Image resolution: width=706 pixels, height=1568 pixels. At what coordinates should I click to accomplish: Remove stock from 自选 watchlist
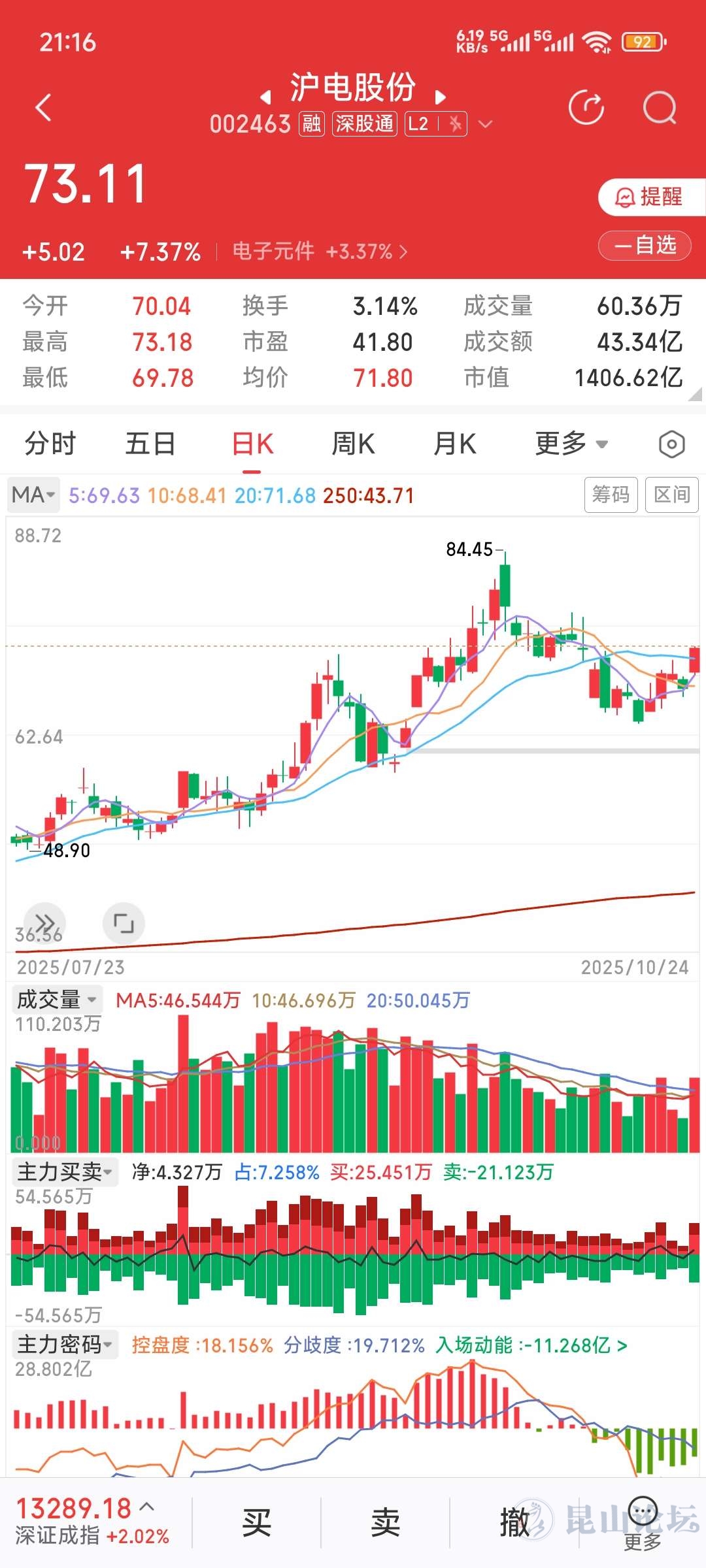coord(645,246)
